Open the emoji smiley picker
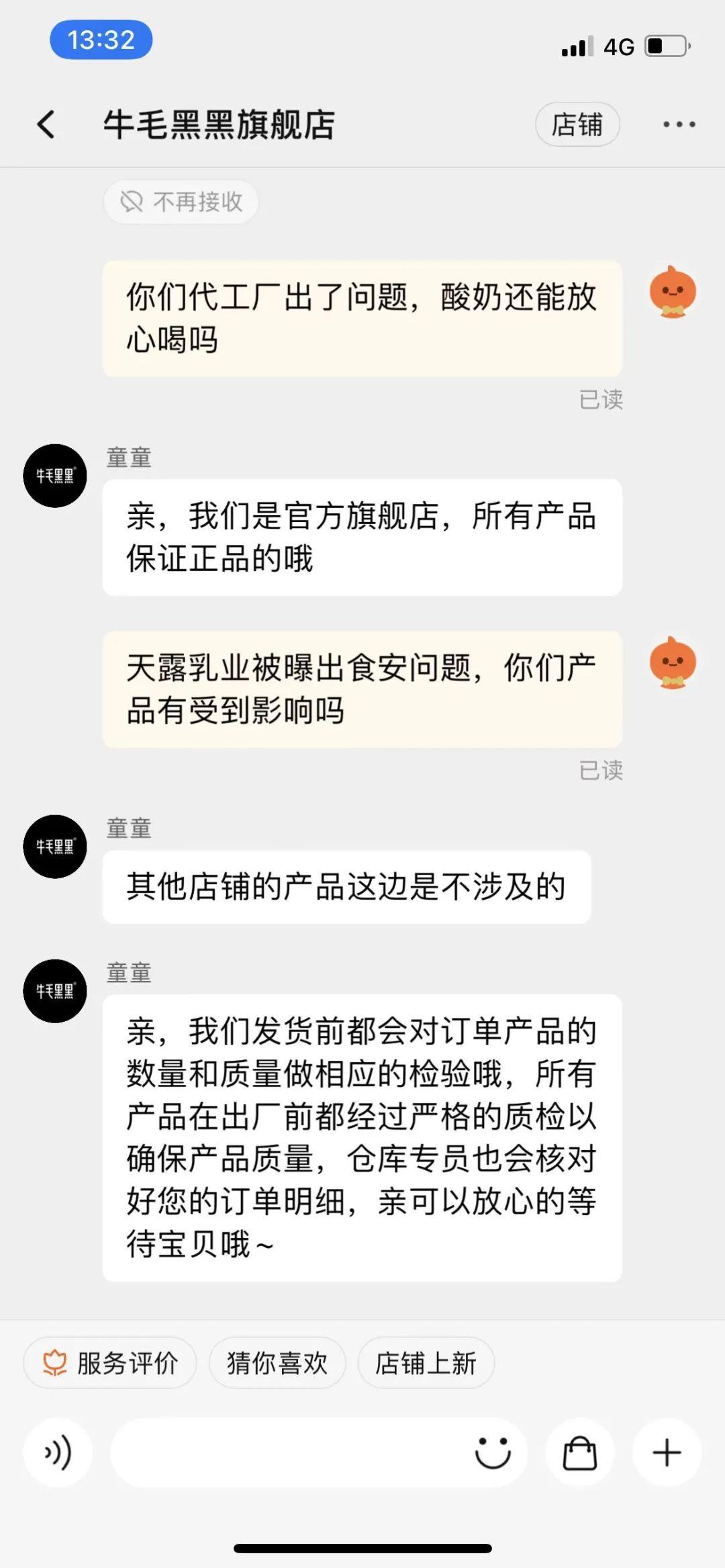This screenshot has width=725, height=1568. coord(494,1452)
